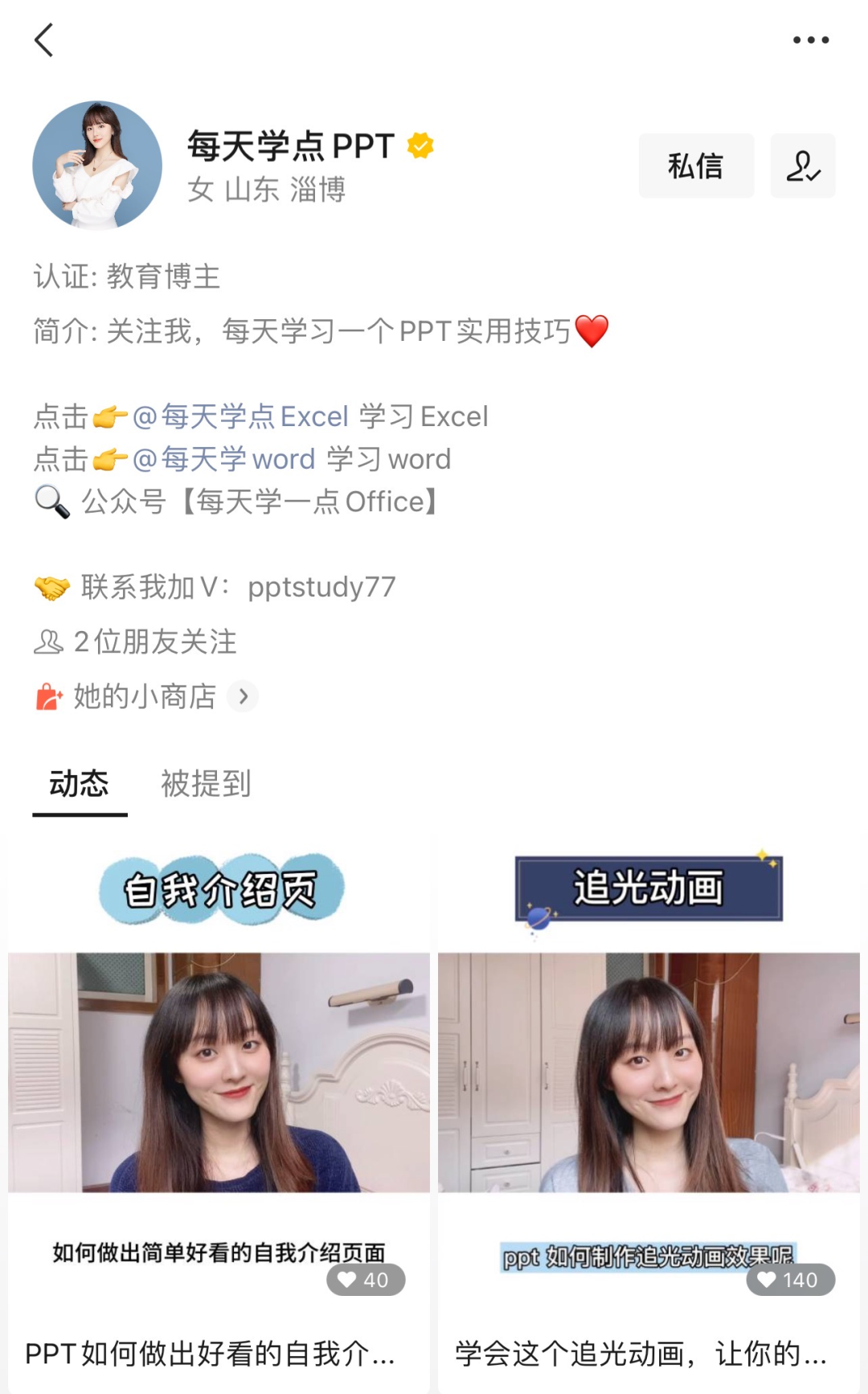868x1394 pixels.
Task: Open the @每天学点Excel mention link
Action: [x=240, y=416]
